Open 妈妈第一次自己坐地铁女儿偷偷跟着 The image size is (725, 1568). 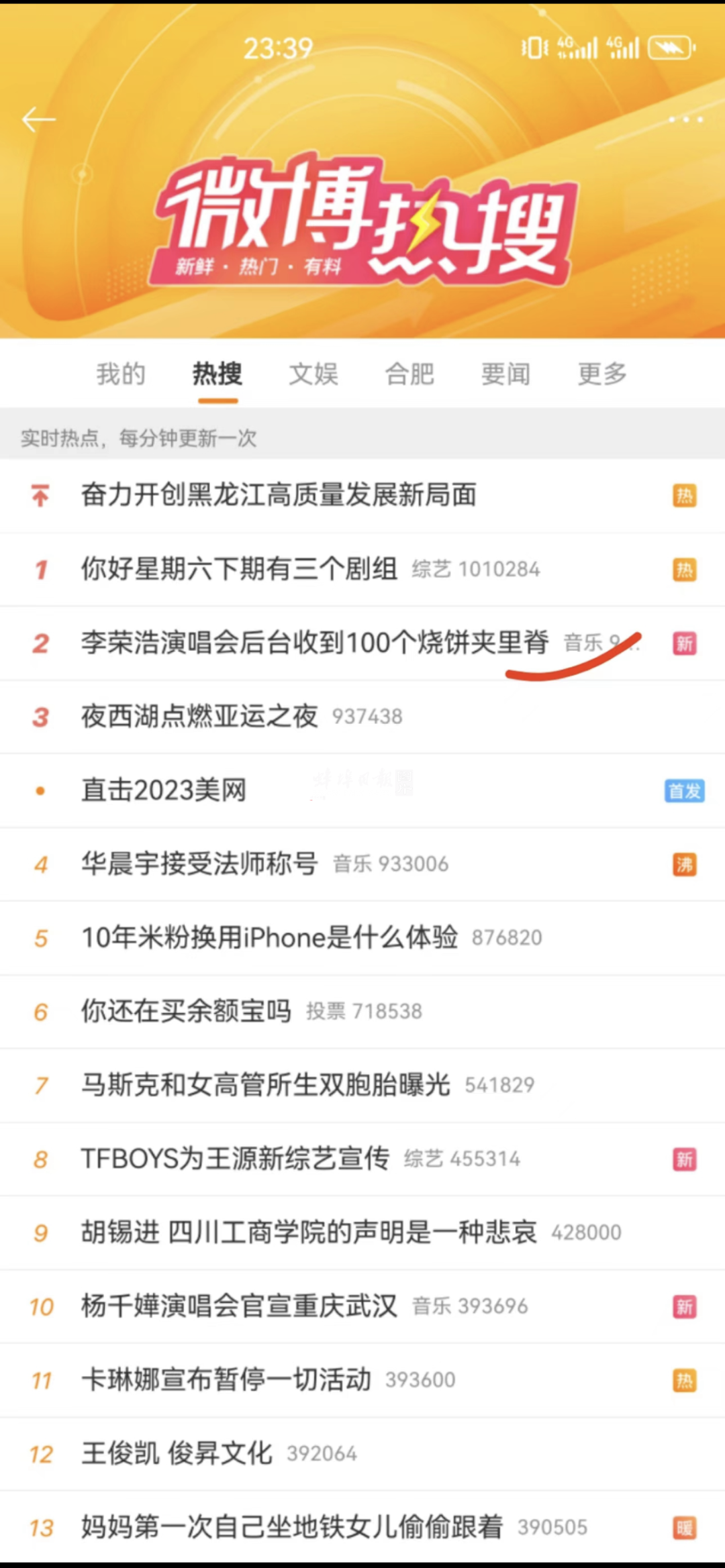pyautogui.click(x=292, y=1528)
